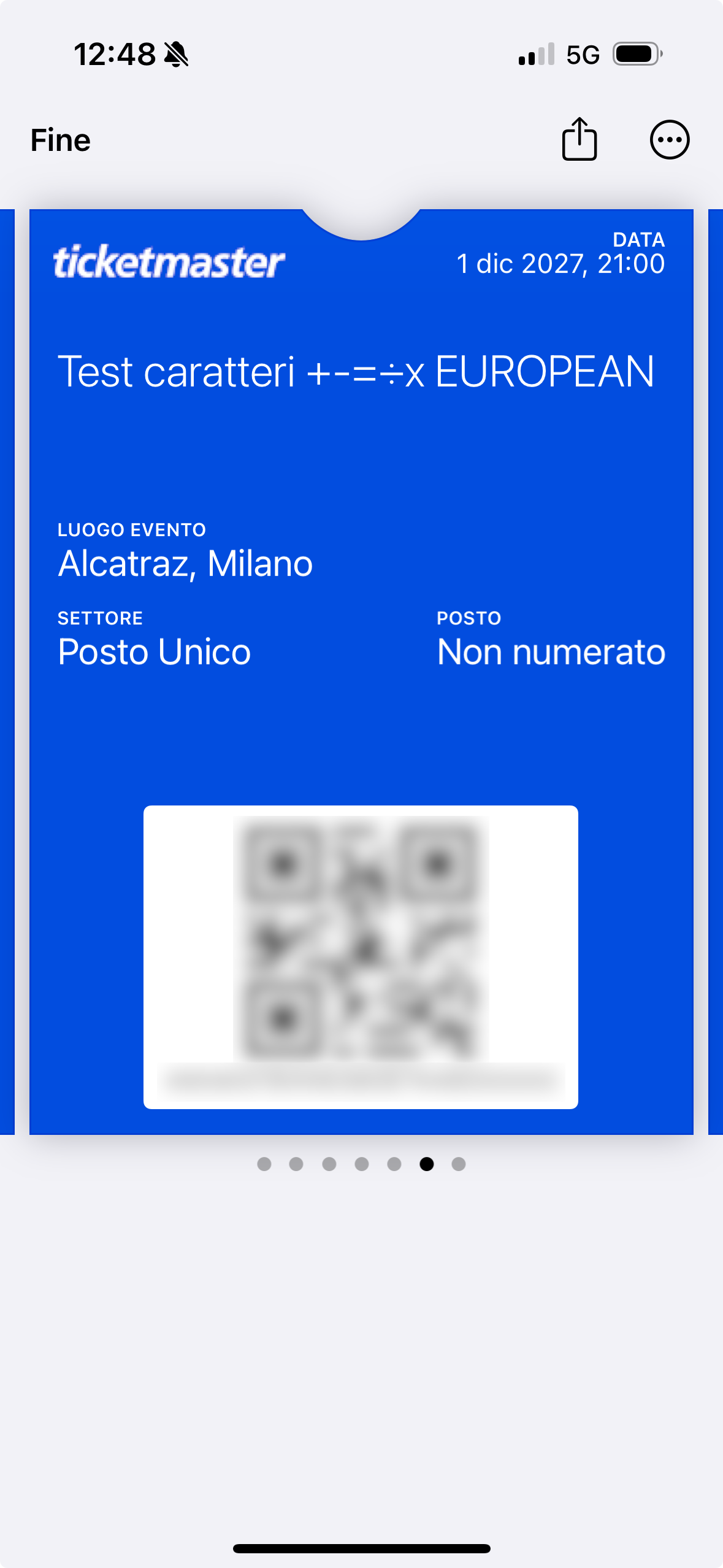Tap the muted notifications bell icon
Screen dimensions: 723x1568
[175, 54]
